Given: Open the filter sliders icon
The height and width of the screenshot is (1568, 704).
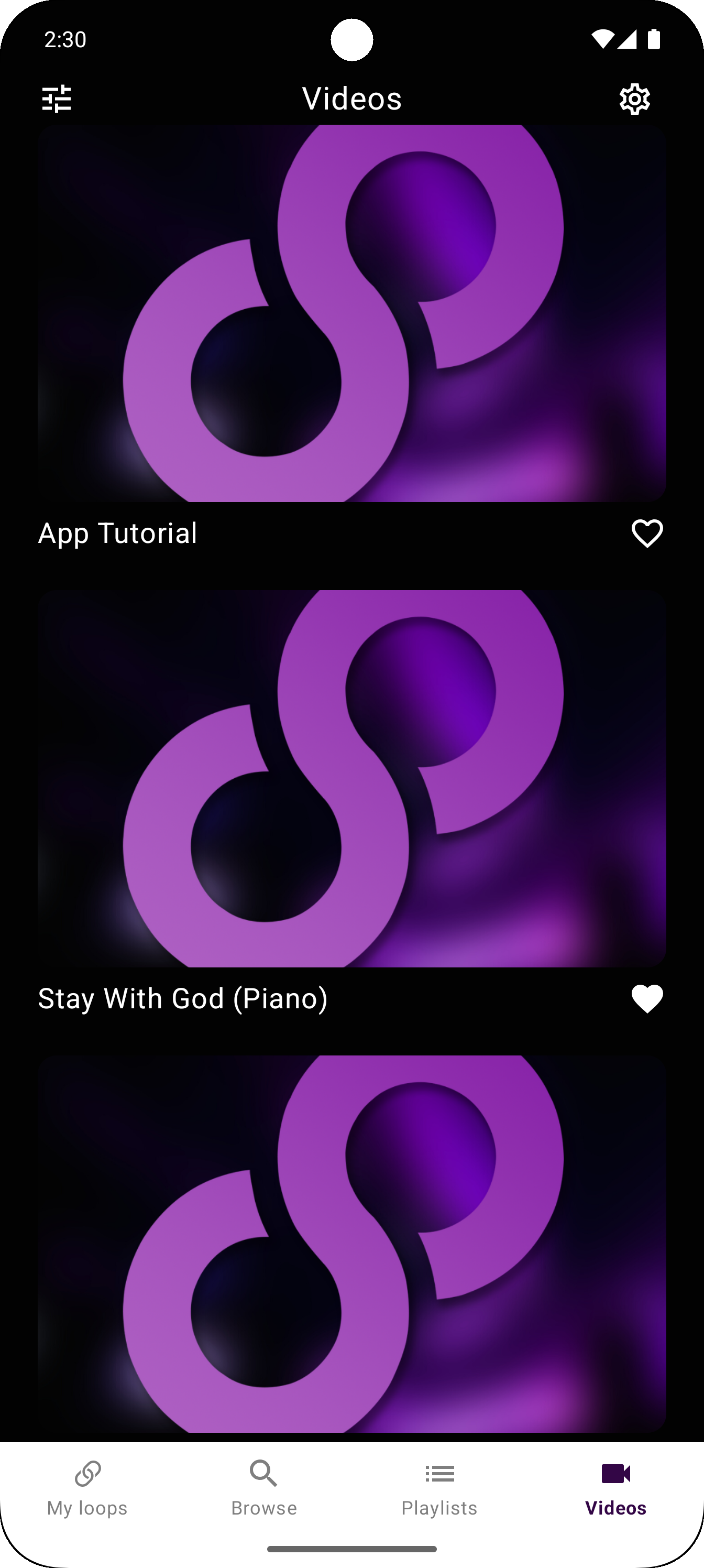Looking at the screenshot, I should pyautogui.click(x=57, y=99).
